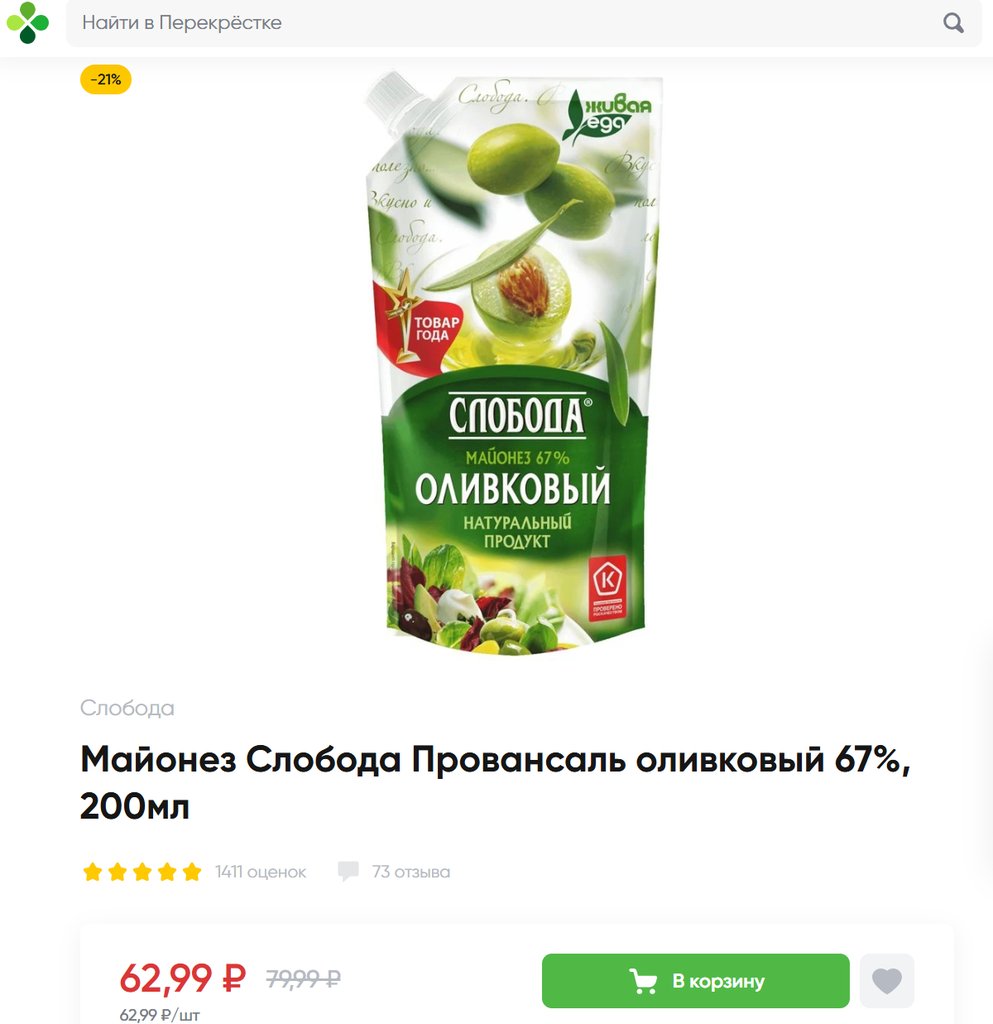
Task: Add mayonnaise to favorites with heart
Action: tap(887, 981)
